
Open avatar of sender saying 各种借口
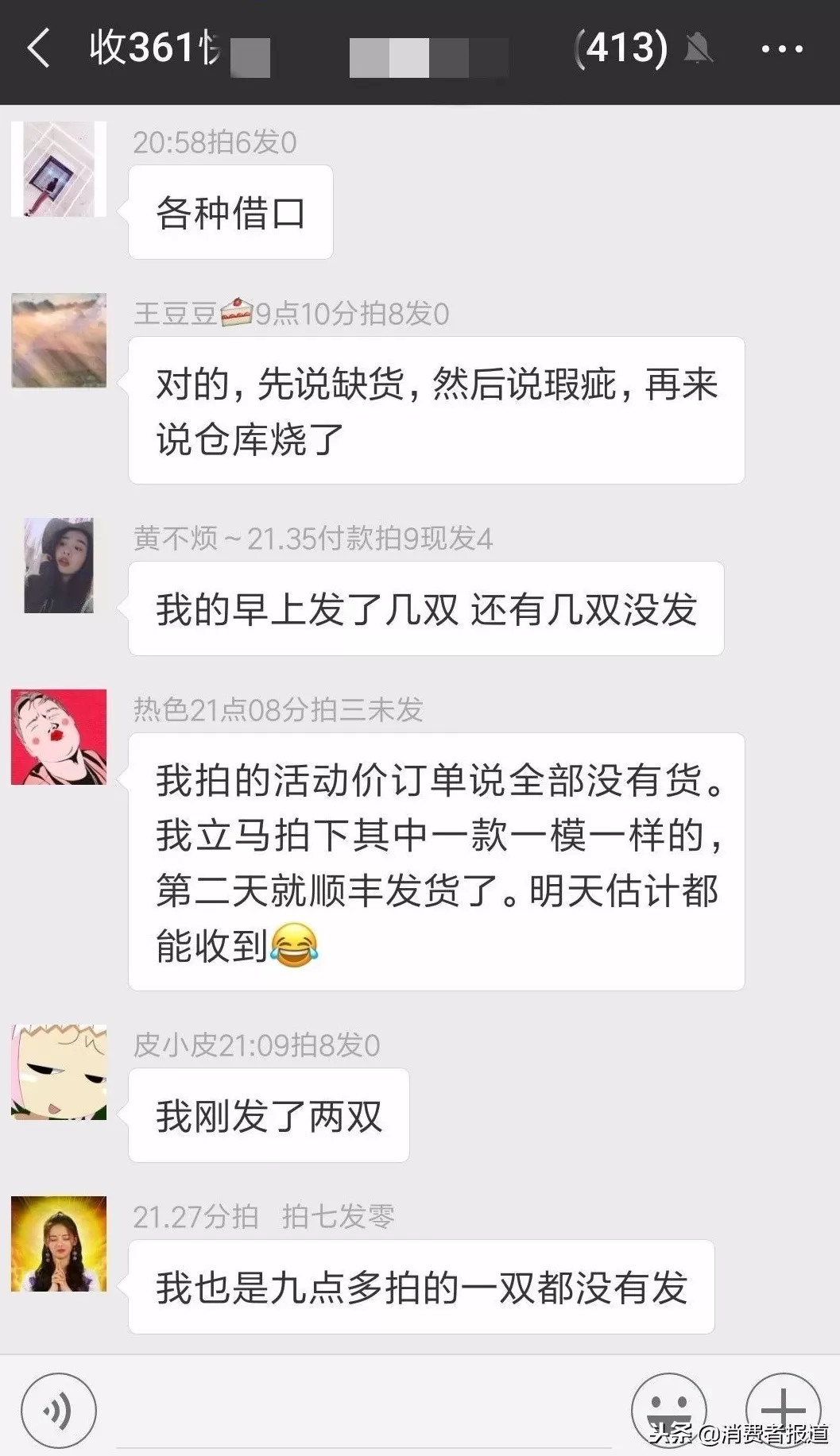click(x=59, y=169)
